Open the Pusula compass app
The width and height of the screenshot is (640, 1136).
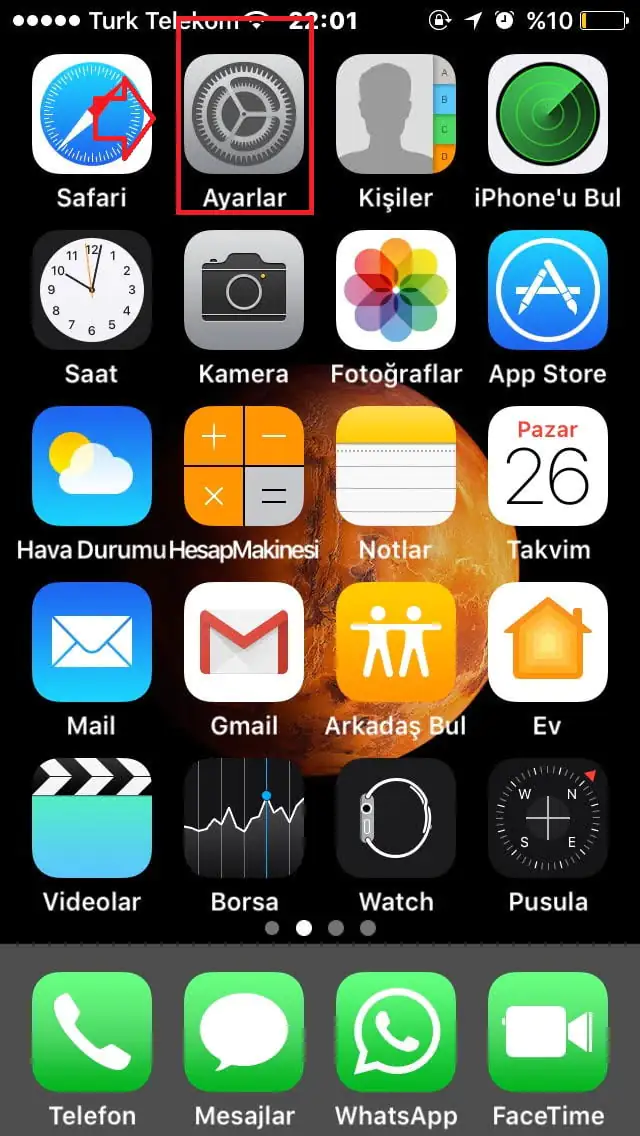click(548, 818)
